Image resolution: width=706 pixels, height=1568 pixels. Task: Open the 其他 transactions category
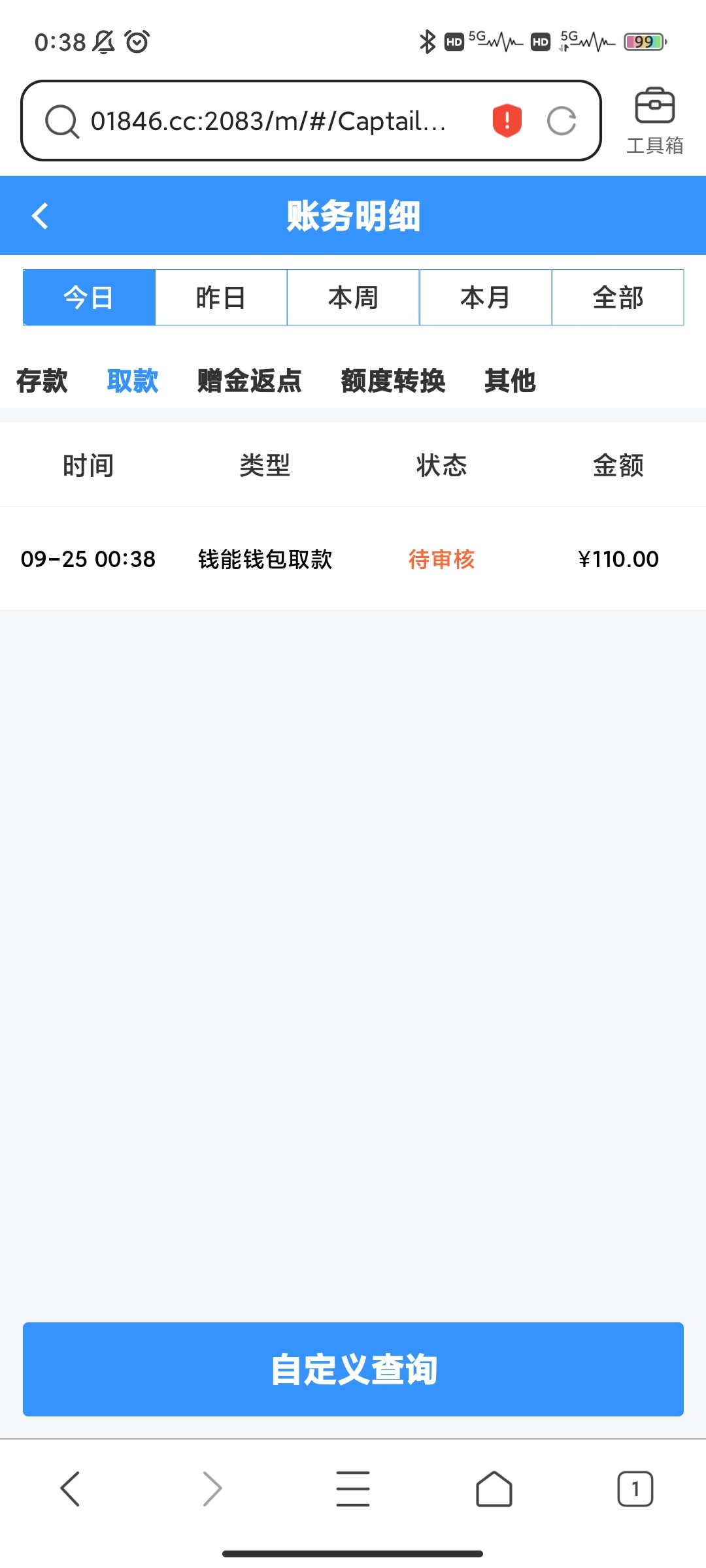509,382
